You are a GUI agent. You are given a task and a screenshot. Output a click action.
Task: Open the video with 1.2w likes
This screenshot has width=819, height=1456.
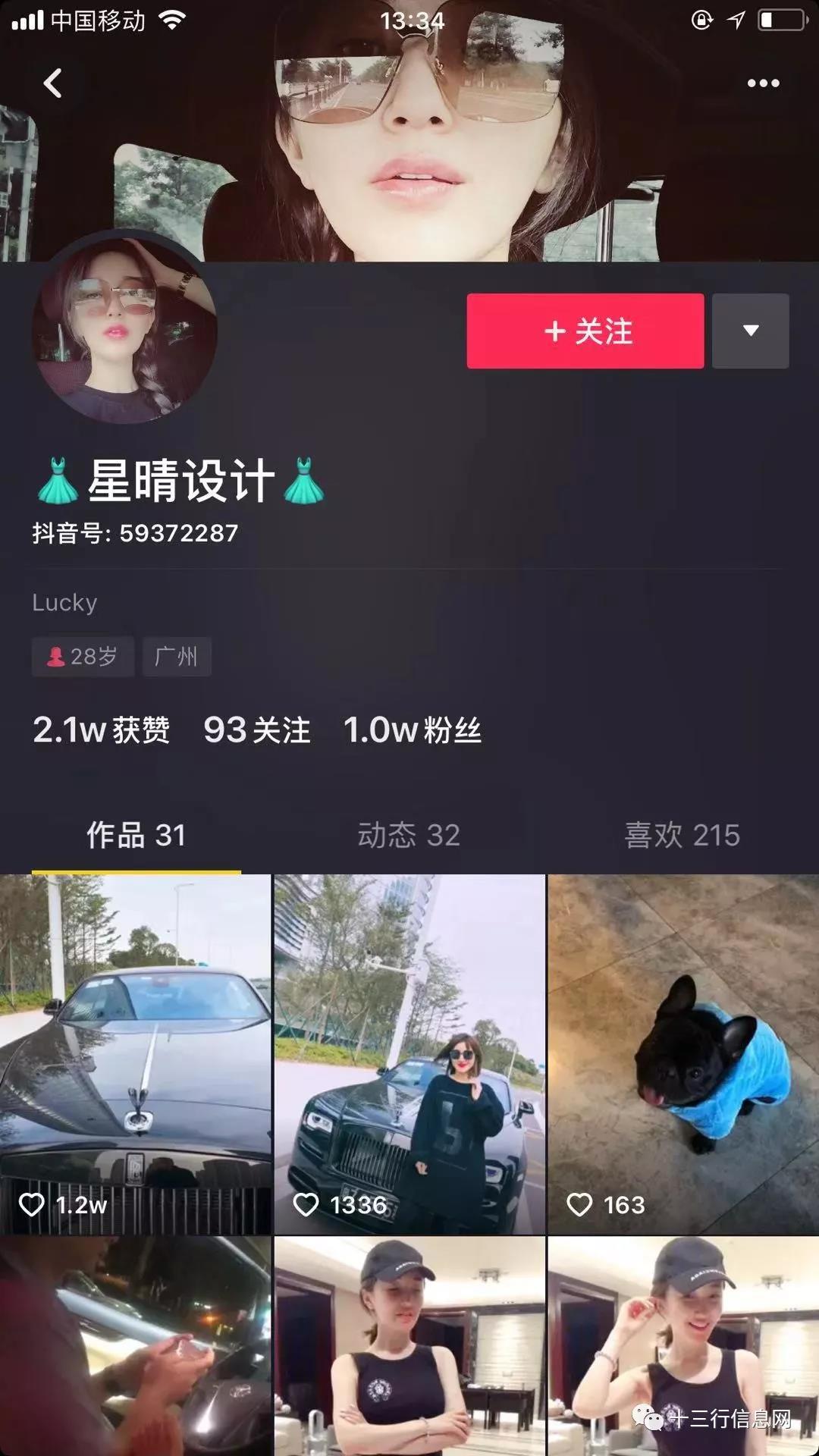(x=136, y=1054)
